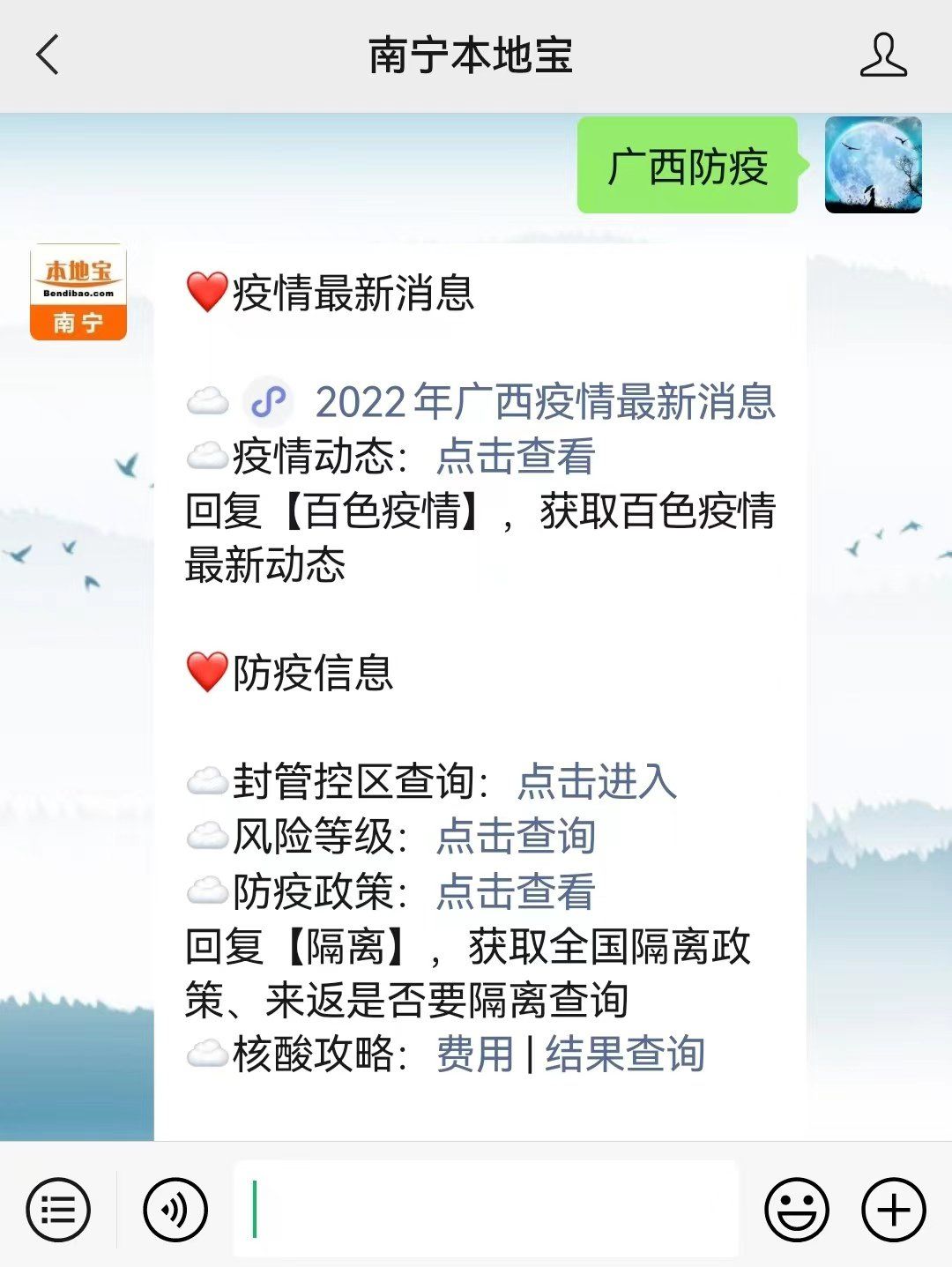Image resolution: width=952 pixels, height=1267 pixels.
Task: Open the emoji picker
Action: [x=796, y=1210]
